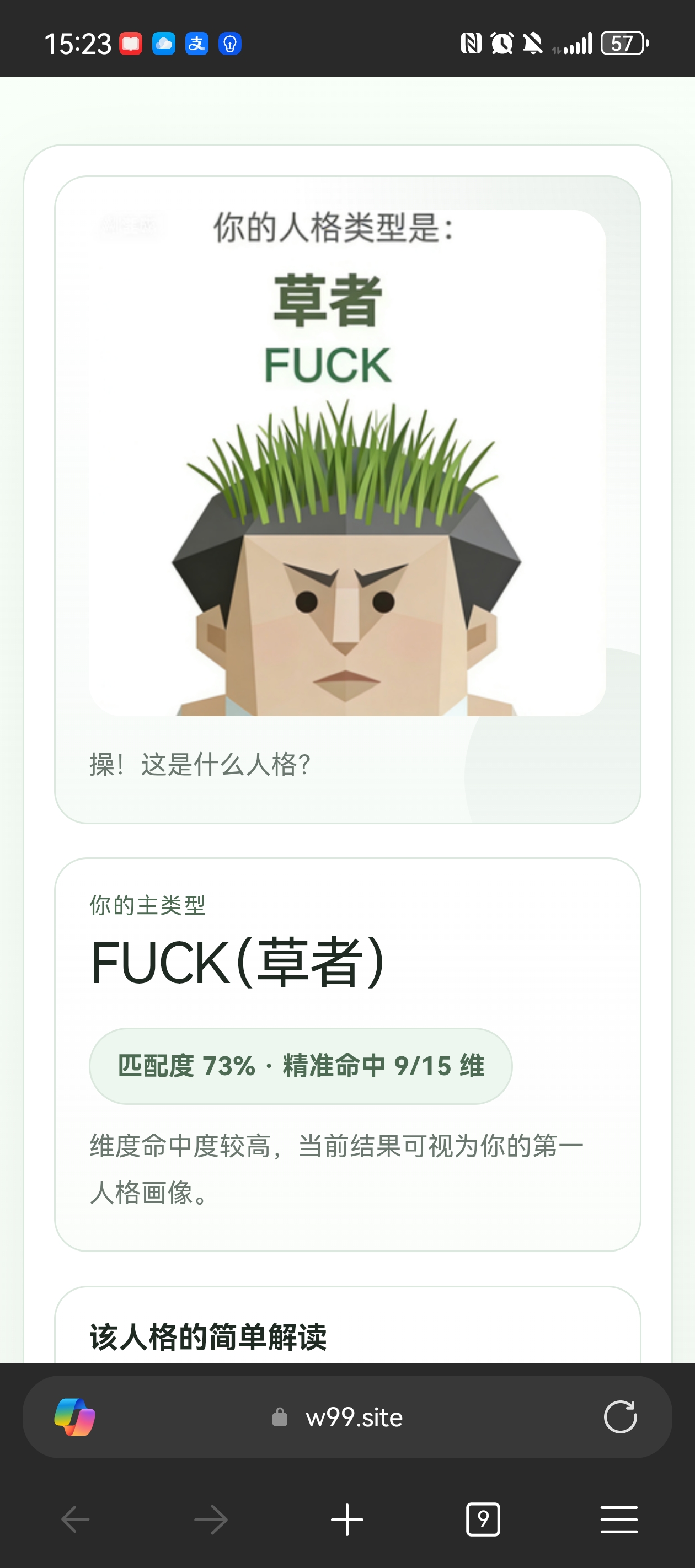Reload the current page
Image resolution: width=695 pixels, height=1568 pixels.
click(619, 1417)
